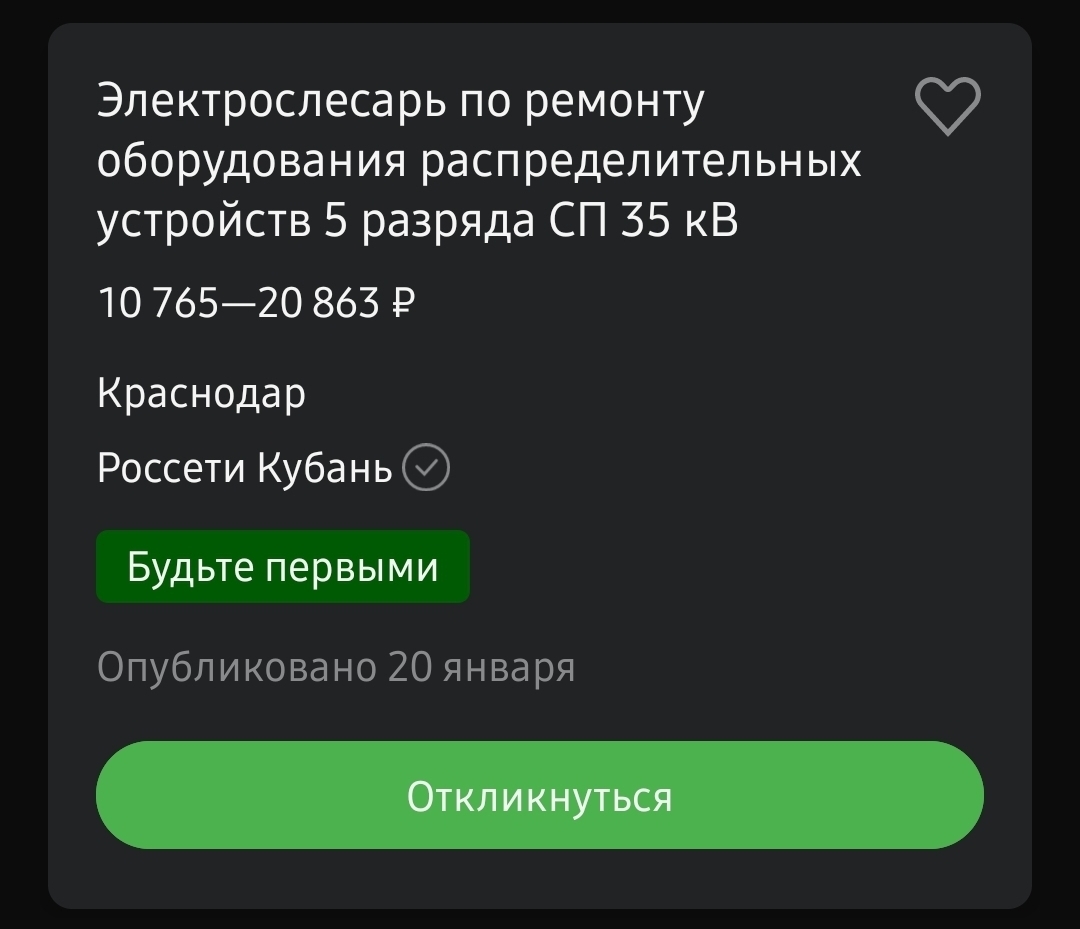The image size is (1080, 929).
Task: Tap the Откликнуться button
Action: (x=539, y=796)
